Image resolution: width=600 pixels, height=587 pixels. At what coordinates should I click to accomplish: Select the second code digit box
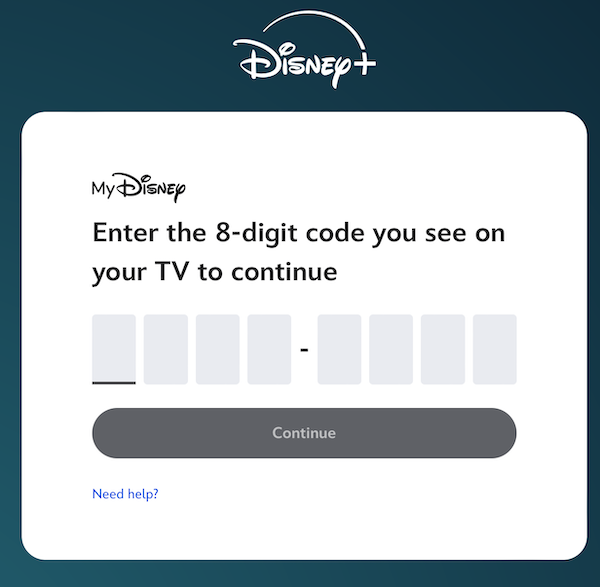tap(166, 349)
